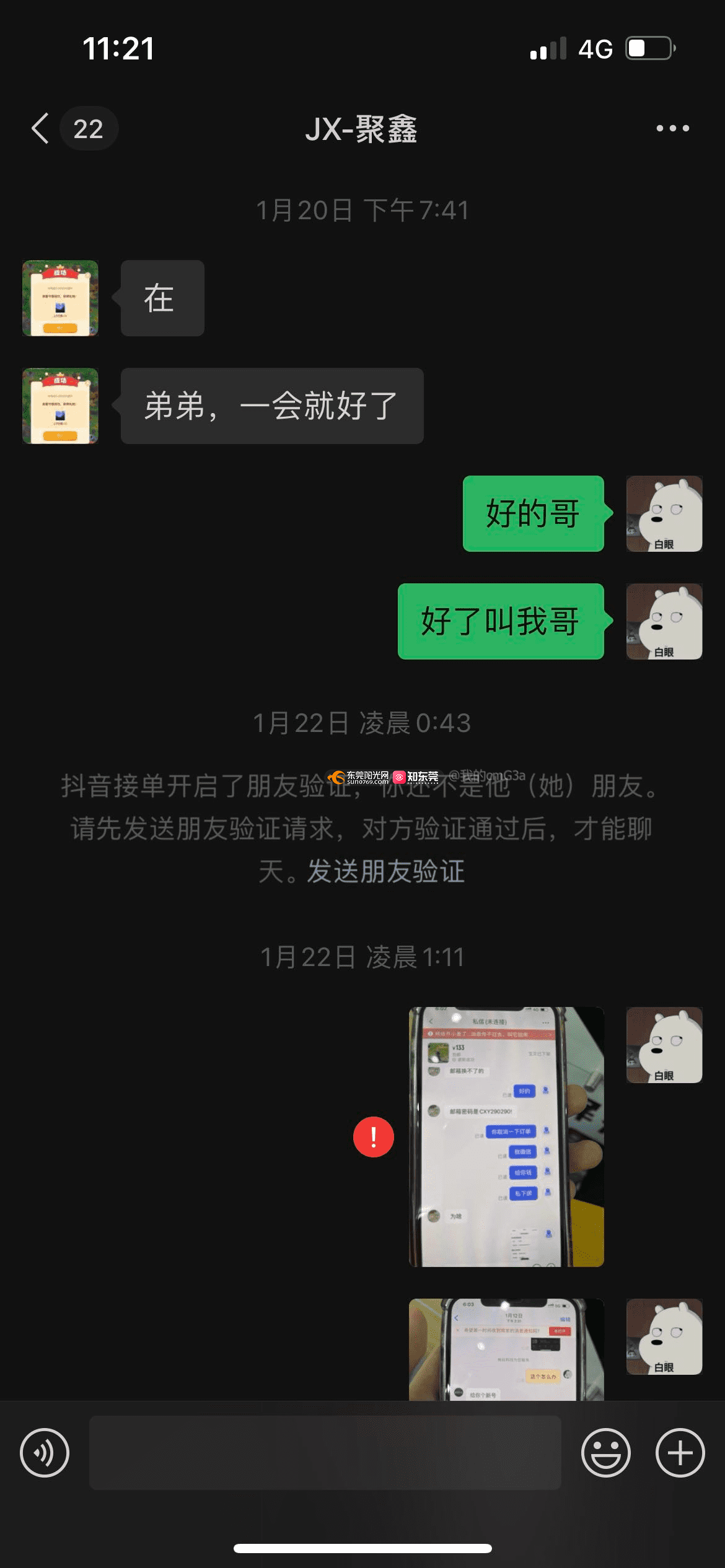Go back to the chat list

41,128
